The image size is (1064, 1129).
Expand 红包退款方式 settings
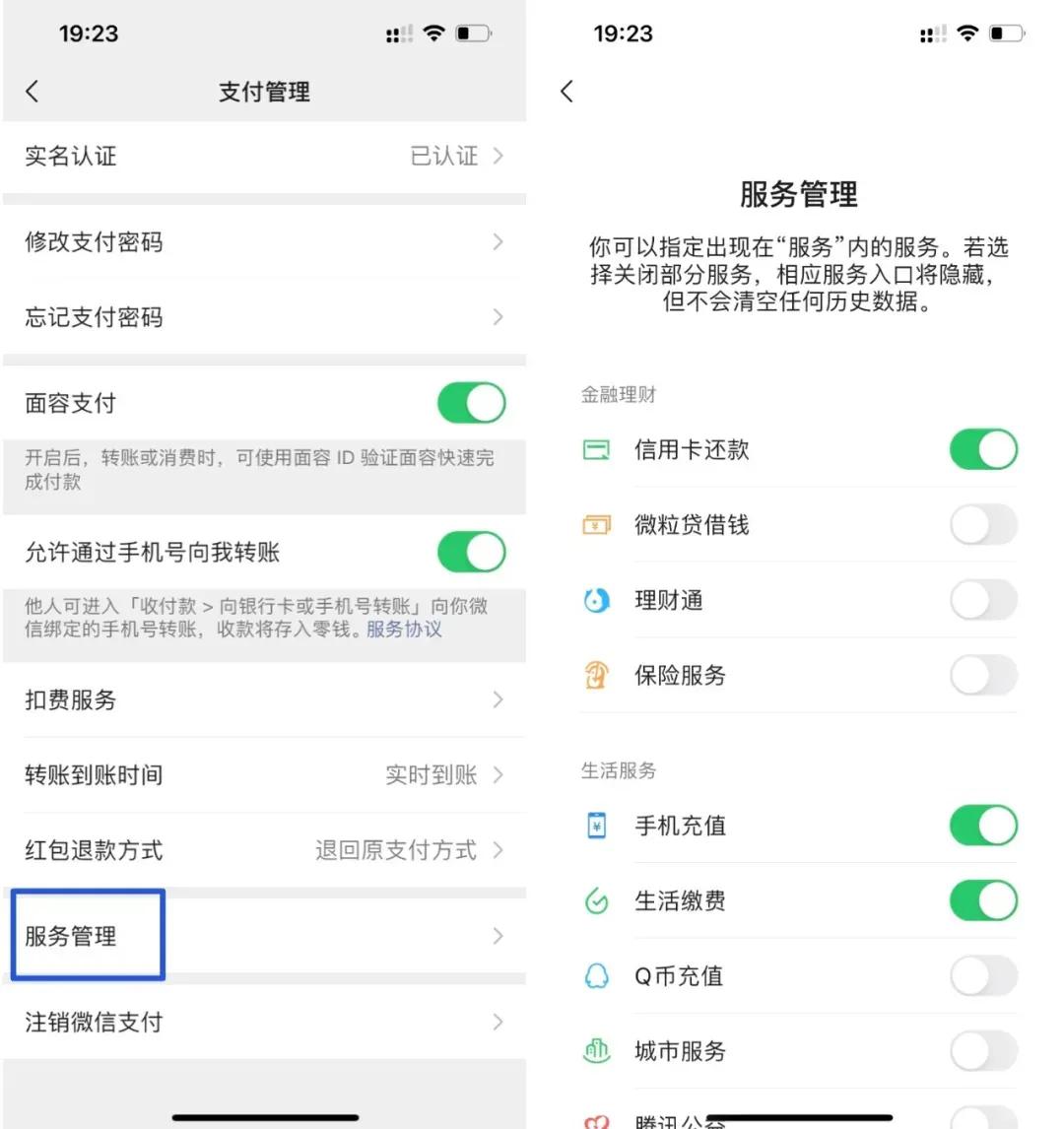[x=498, y=850]
